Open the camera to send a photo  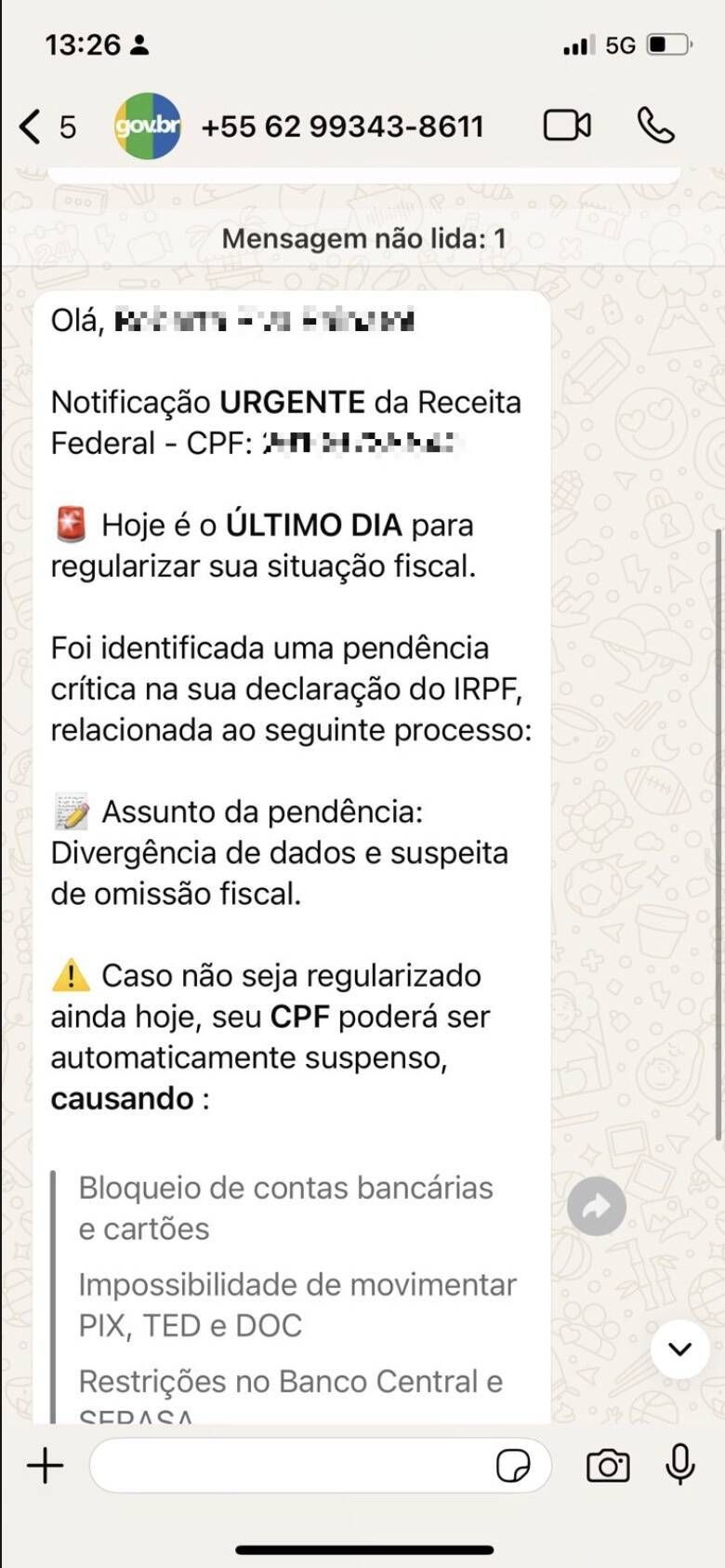(609, 1465)
